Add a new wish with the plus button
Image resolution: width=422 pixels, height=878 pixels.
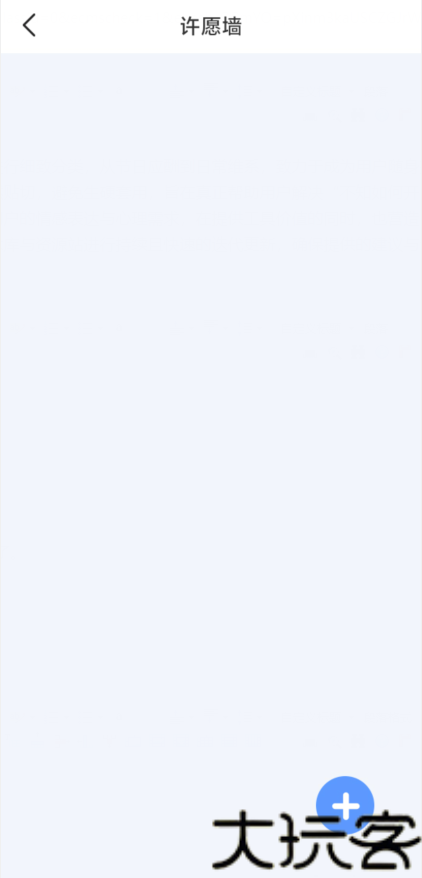(x=345, y=805)
